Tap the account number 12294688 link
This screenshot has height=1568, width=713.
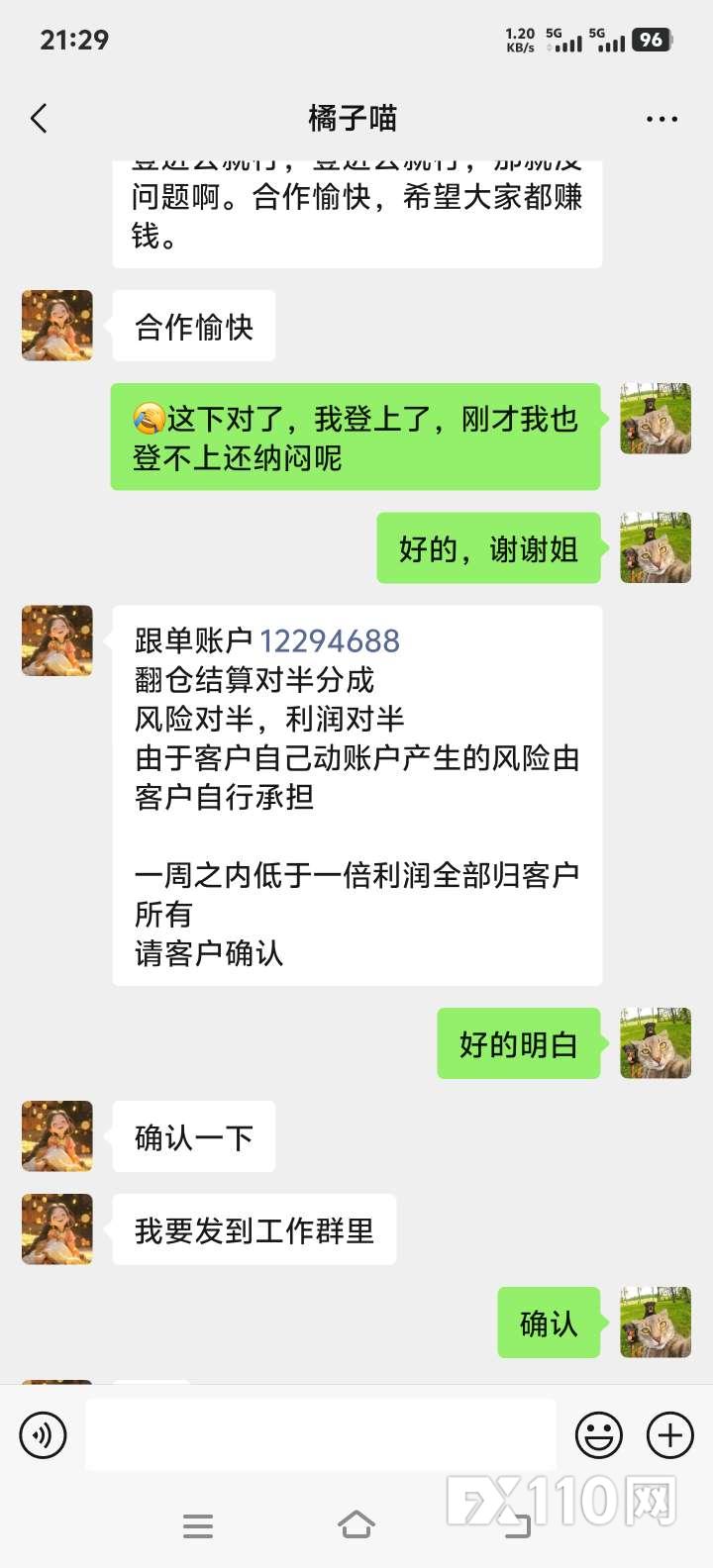click(x=330, y=641)
